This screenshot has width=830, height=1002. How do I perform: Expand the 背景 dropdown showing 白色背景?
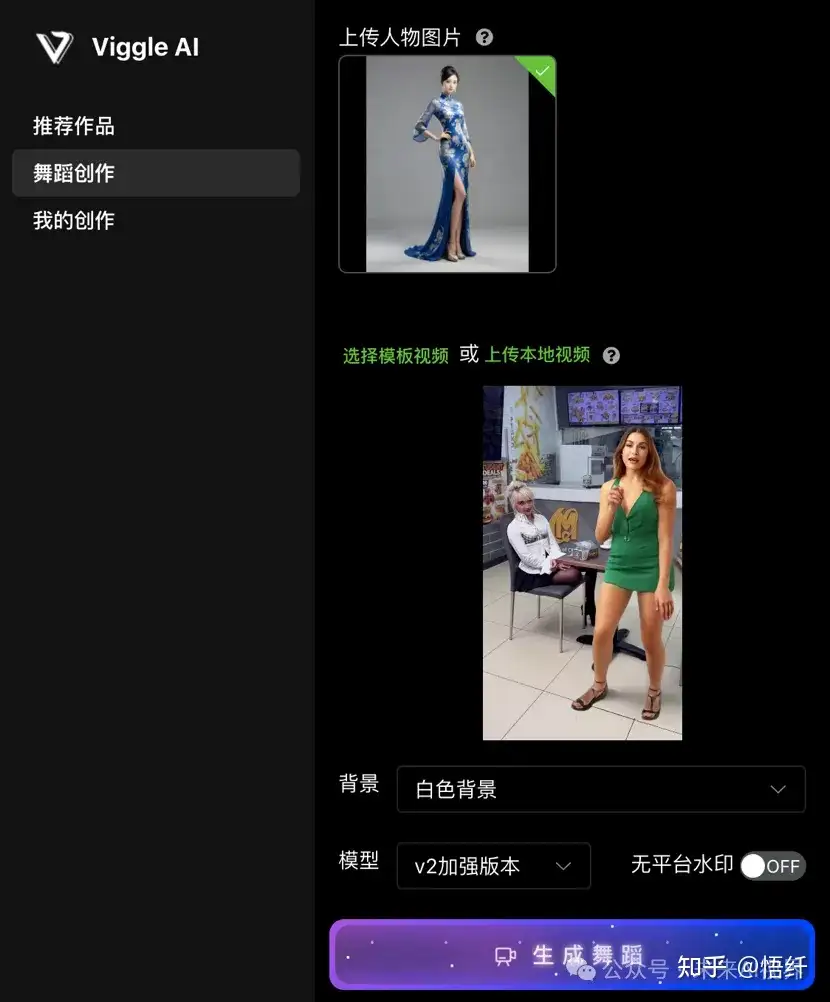[600, 789]
